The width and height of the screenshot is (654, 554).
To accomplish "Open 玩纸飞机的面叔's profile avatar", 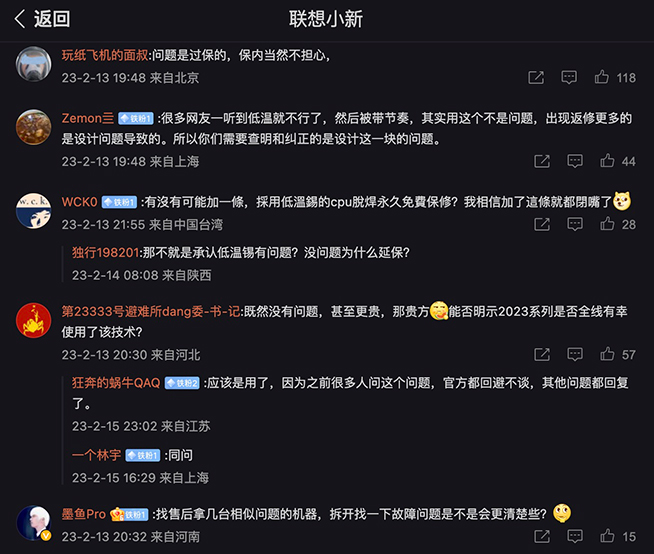I will 34,65.
